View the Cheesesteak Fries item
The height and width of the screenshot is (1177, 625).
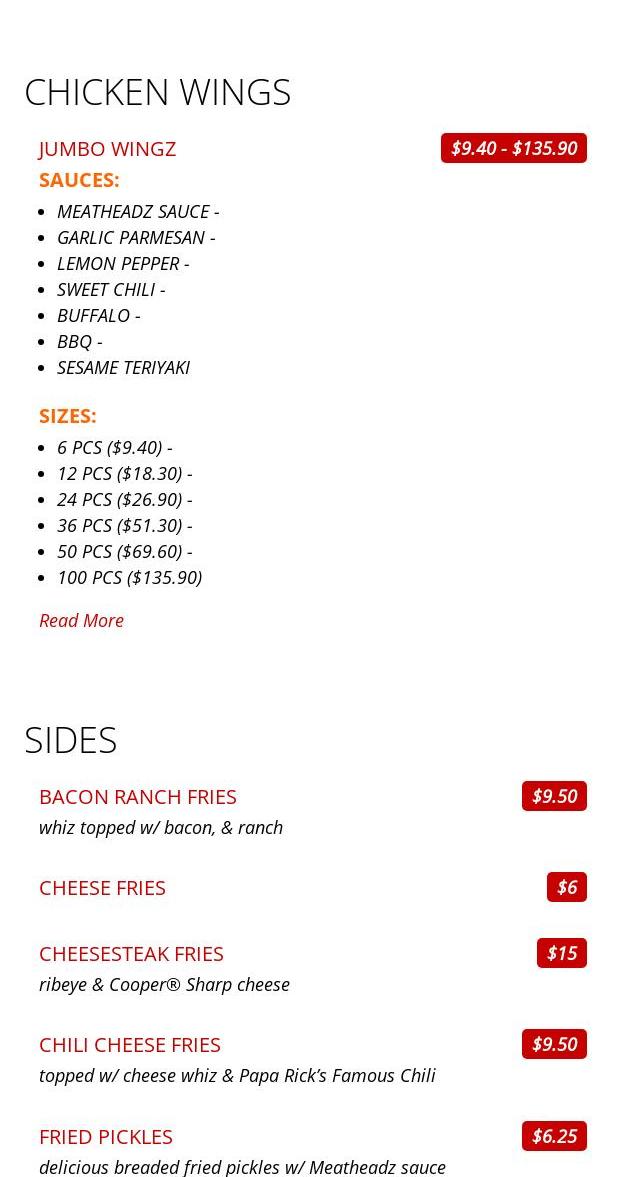click(131, 954)
